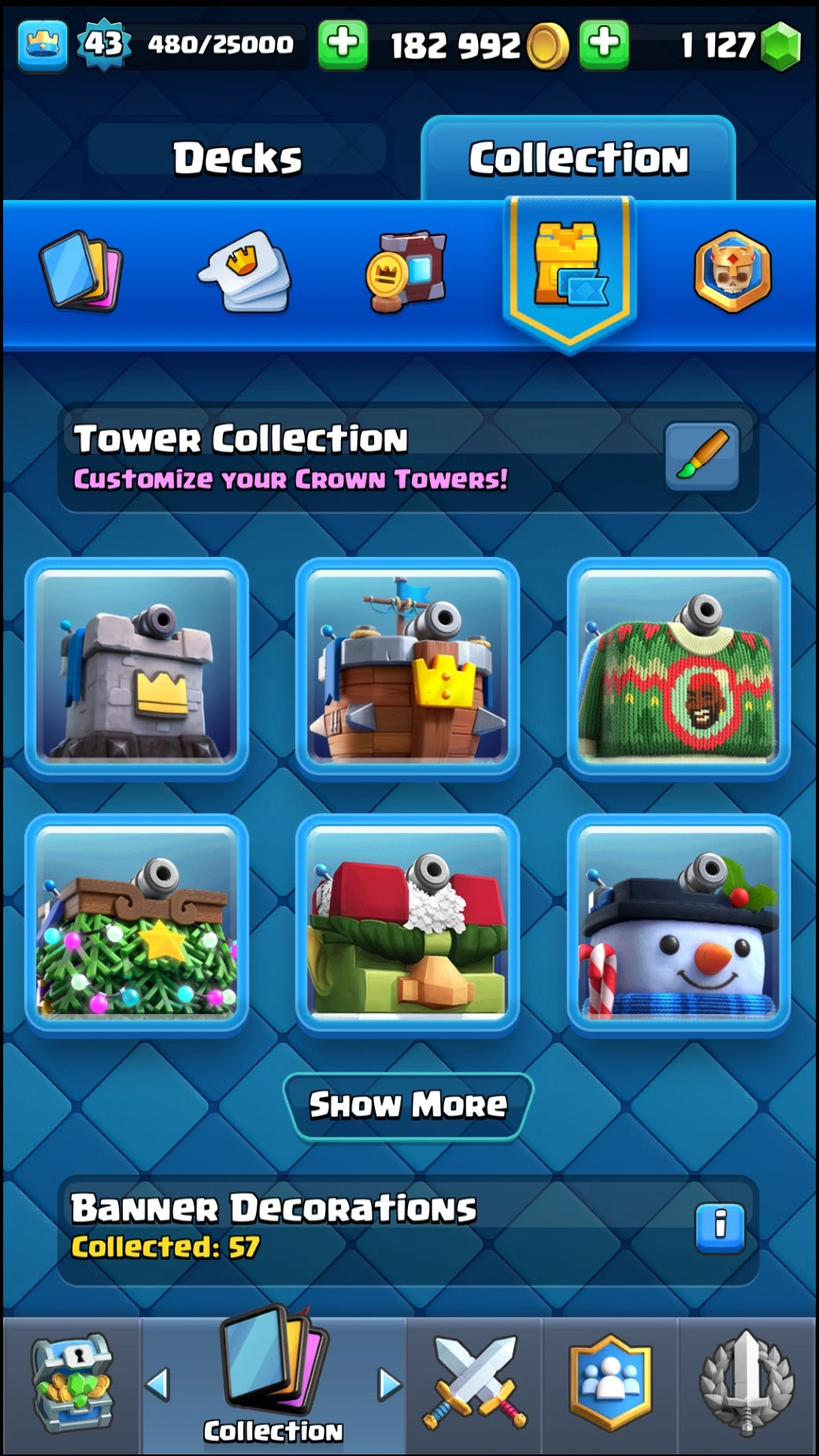Select the elf hat tower skin

click(x=407, y=923)
